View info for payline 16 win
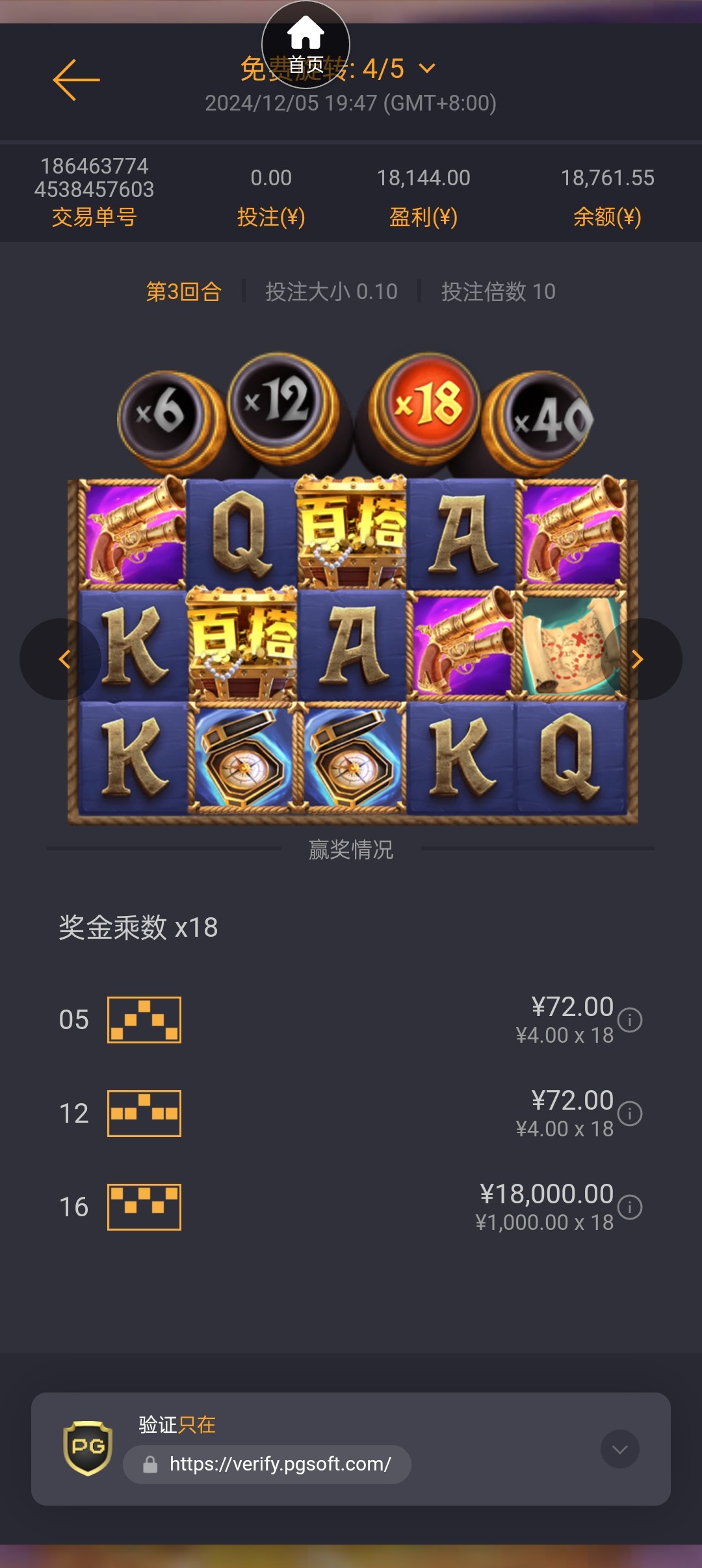The image size is (702, 1568). pos(630,1207)
